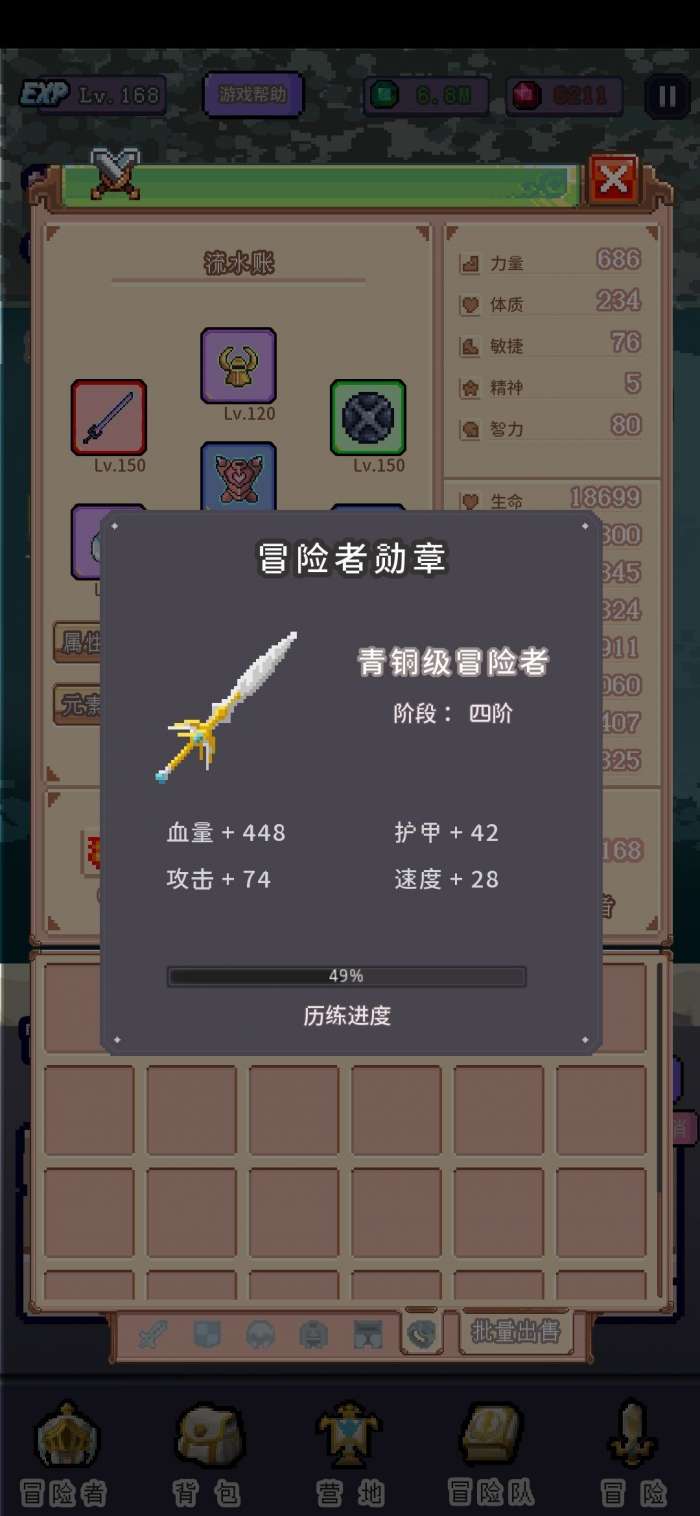Open the sword weapon slot Lv.150
This screenshot has width=700, height=1516.
click(108, 417)
